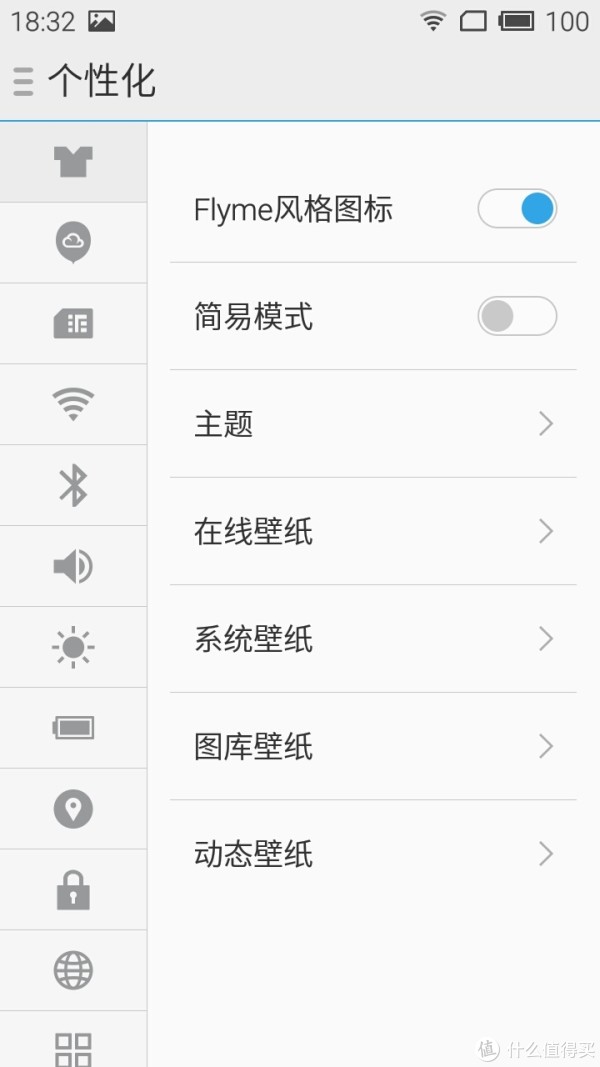The image size is (600, 1067).
Task: Open 动态壁纸 settings
Action: [x=373, y=854]
